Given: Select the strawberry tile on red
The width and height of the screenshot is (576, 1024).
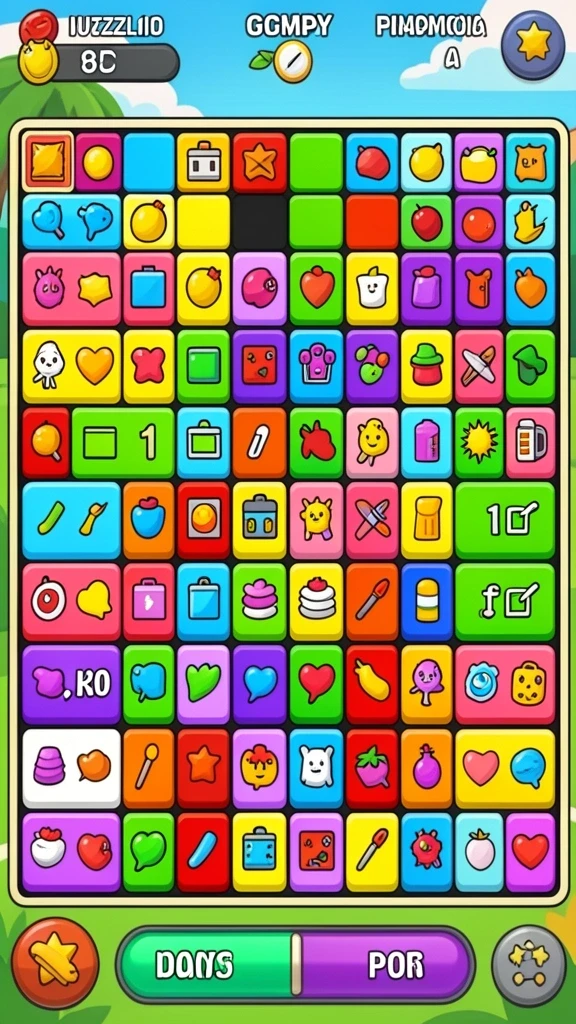Looking at the screenshot, I should pyautogui.click(x=371, y=768).
